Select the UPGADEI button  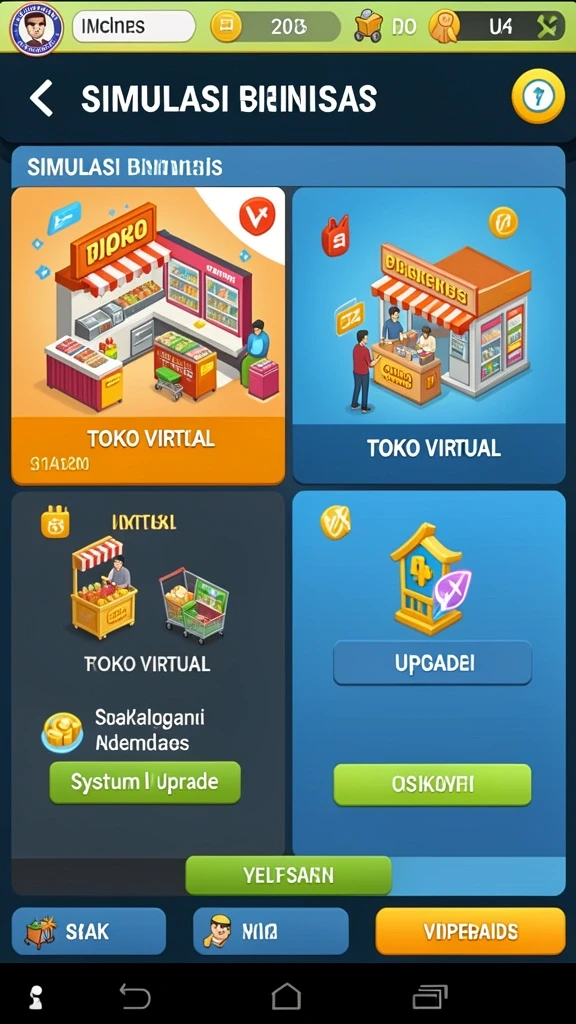(433, 663)
